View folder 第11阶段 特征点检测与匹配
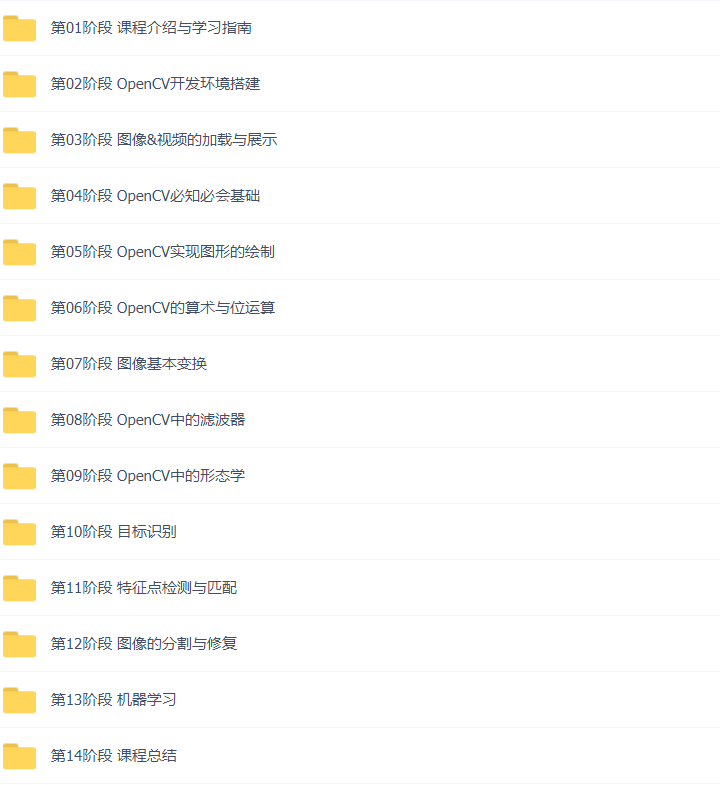Screen dimensions: 720x785 point(144,588)
